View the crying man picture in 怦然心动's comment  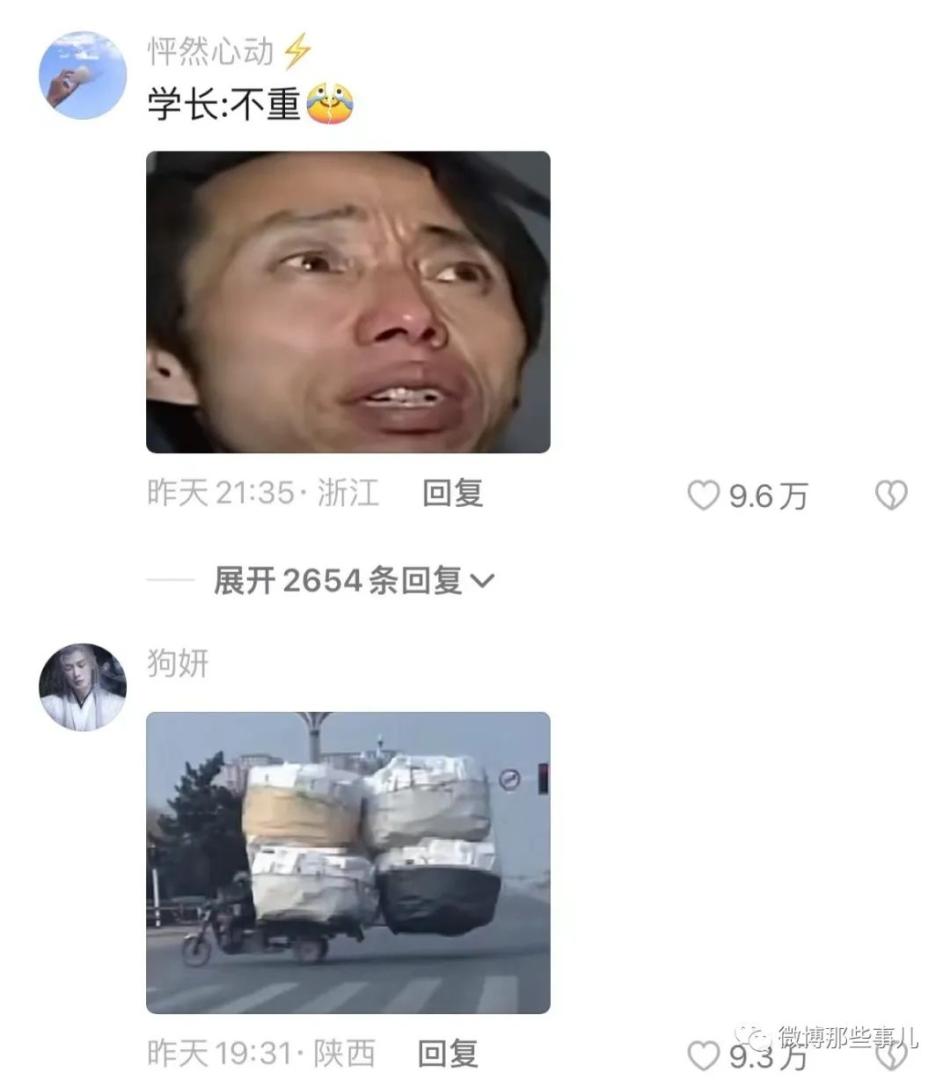pyautogui.click(x=348, y=302)
